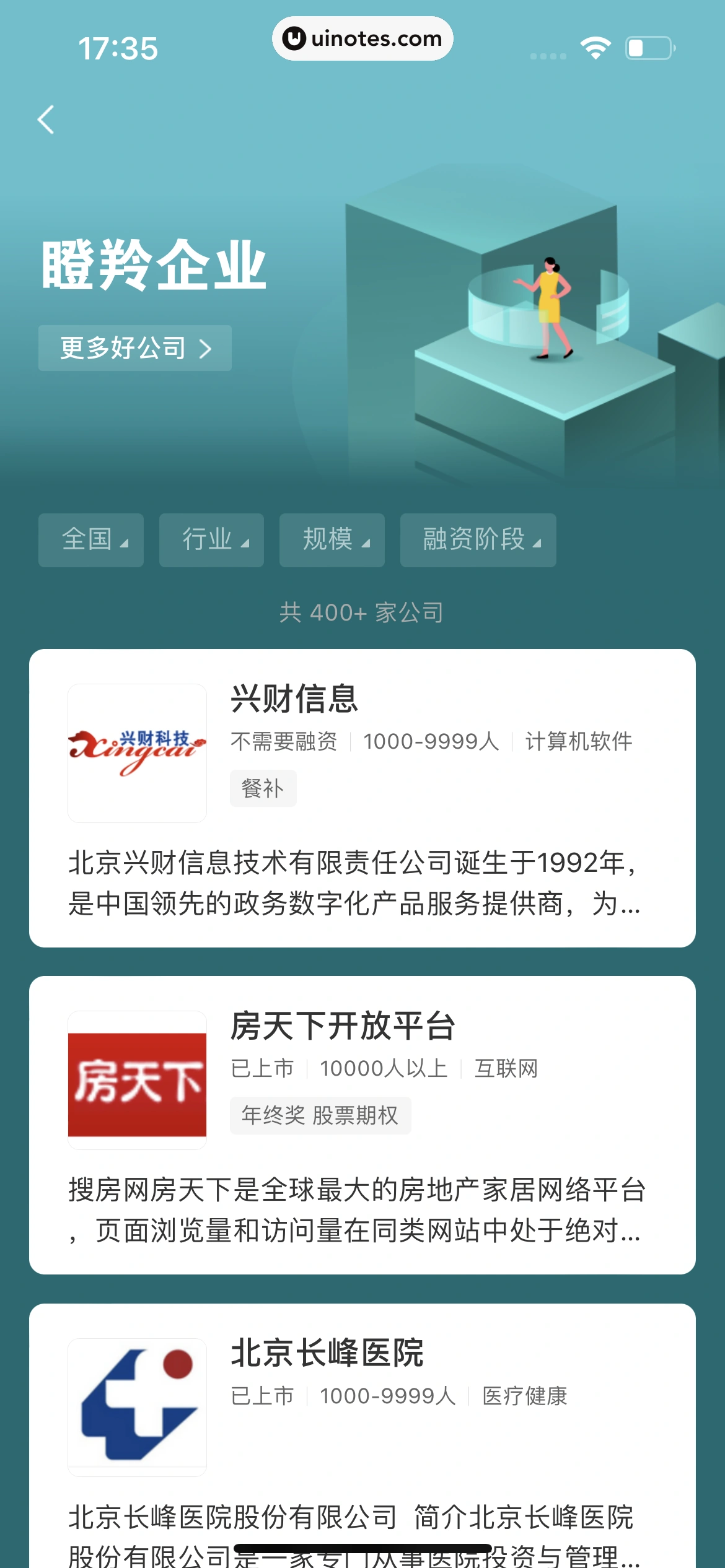Open the 规模 company size filter

[x=332, y=540]
